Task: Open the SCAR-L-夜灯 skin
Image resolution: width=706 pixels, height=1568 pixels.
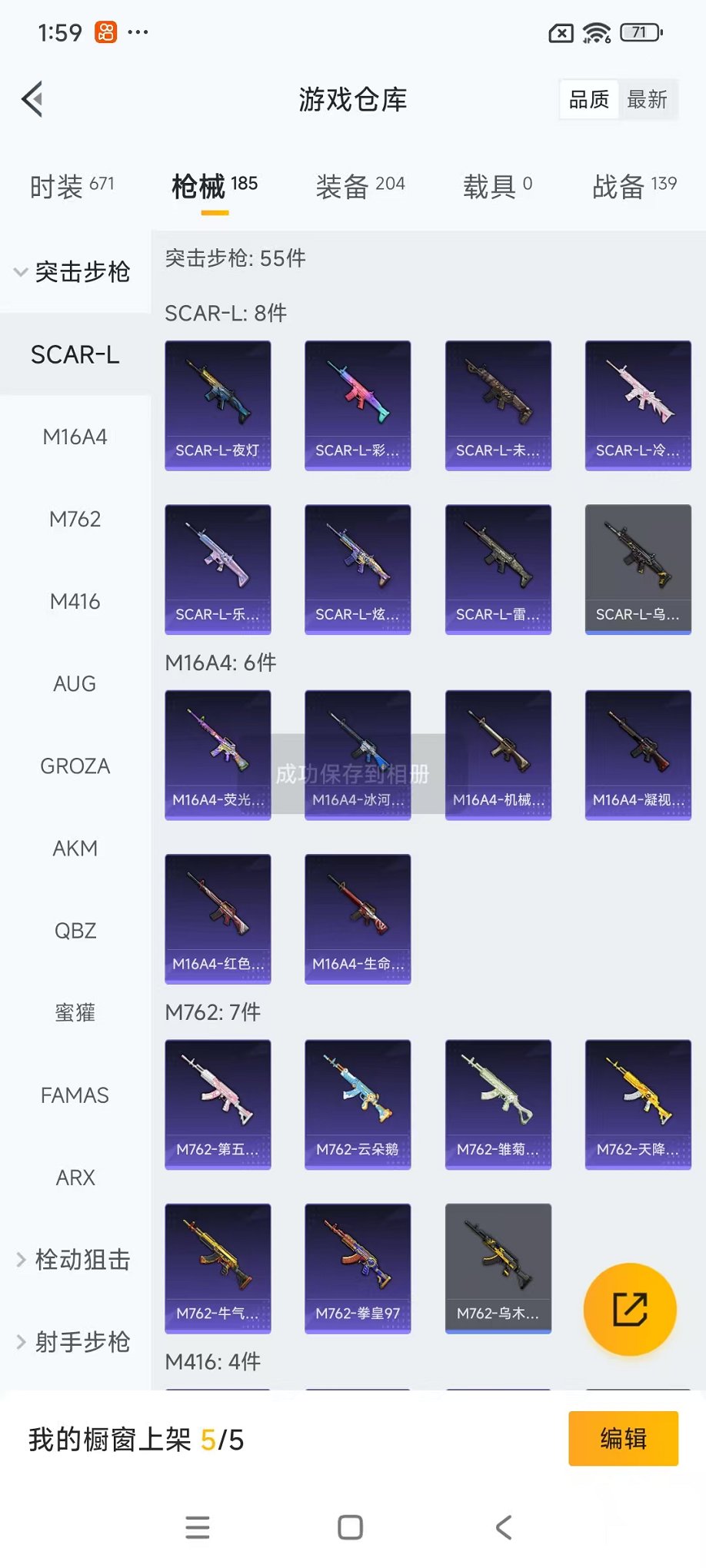Action: (x=218, y=405)
